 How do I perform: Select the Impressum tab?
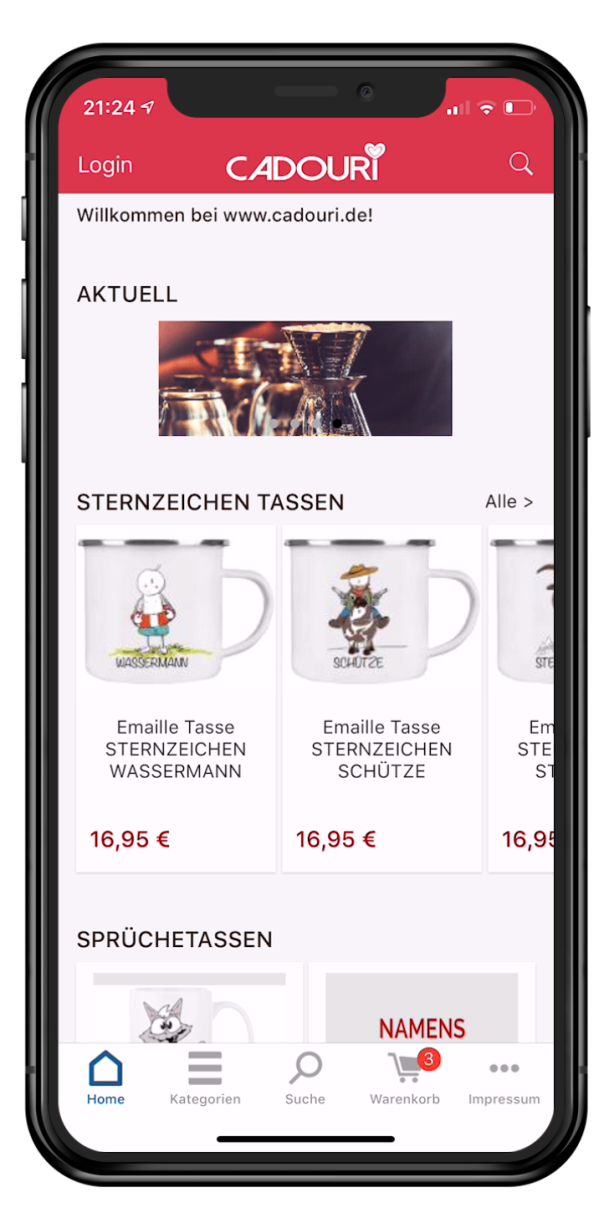click(504, 1078)
